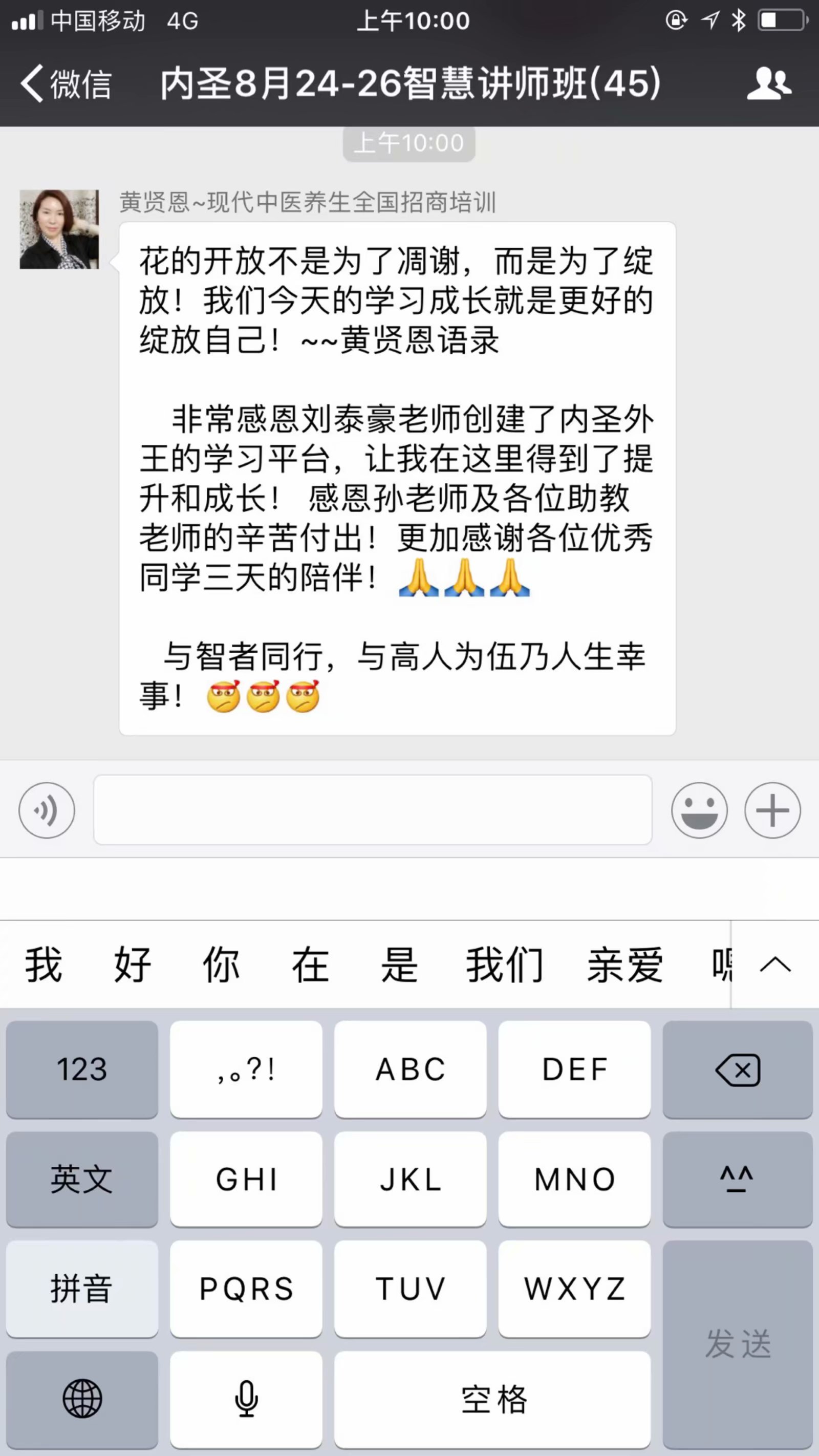Focus the message text field
819x1456 pixels.
[372, 810]
